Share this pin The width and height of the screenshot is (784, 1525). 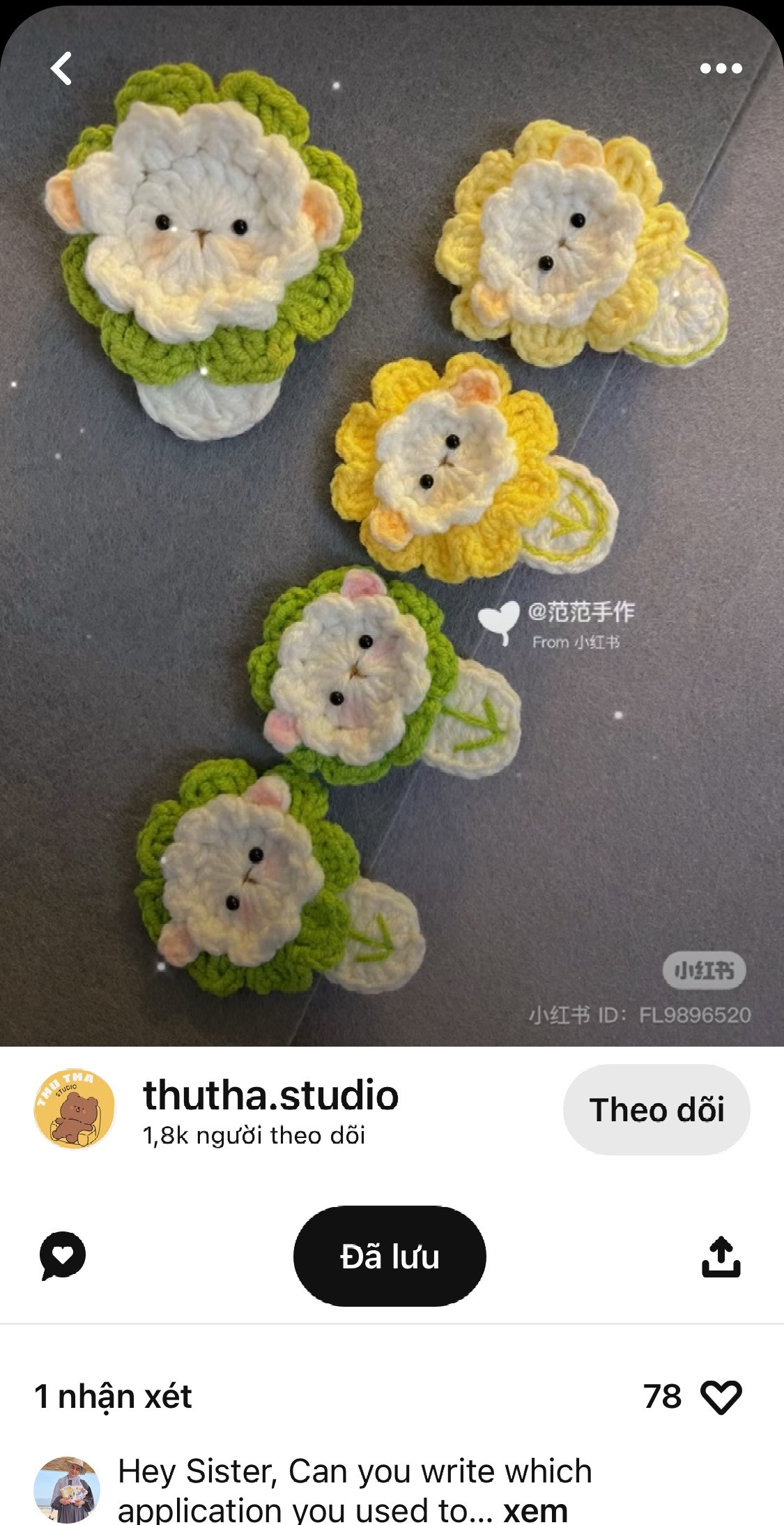tap(721, 1256)
